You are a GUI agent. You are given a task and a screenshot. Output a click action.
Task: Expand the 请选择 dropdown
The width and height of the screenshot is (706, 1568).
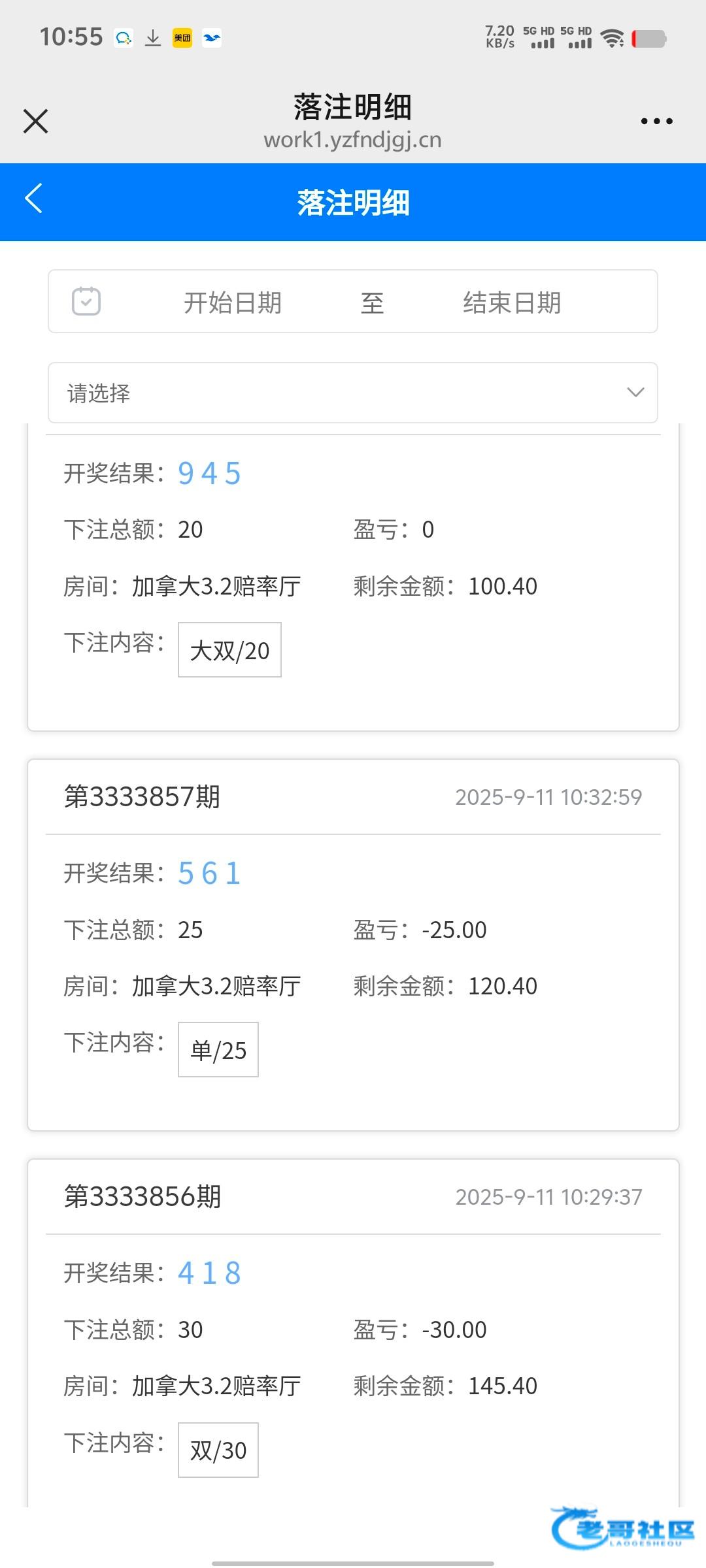[353, 393]
